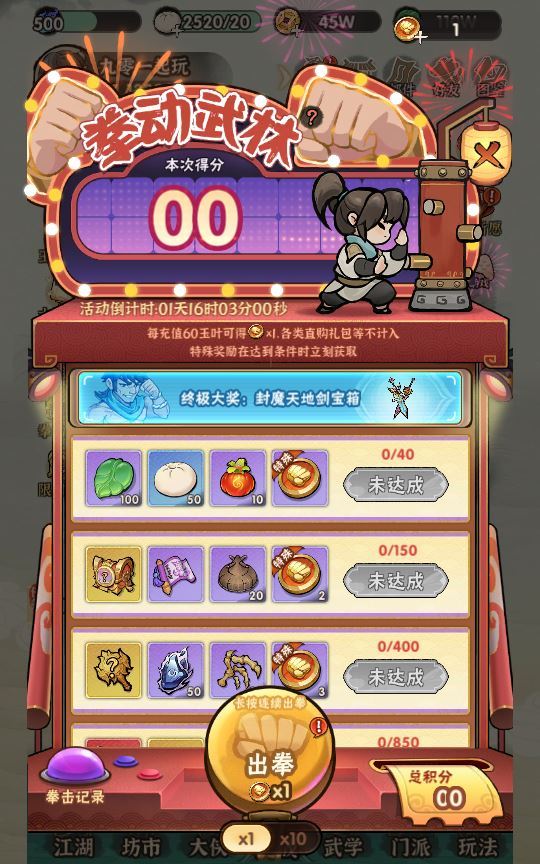
Task: View the steamed bun reward item x50
Action: (176, 478)
